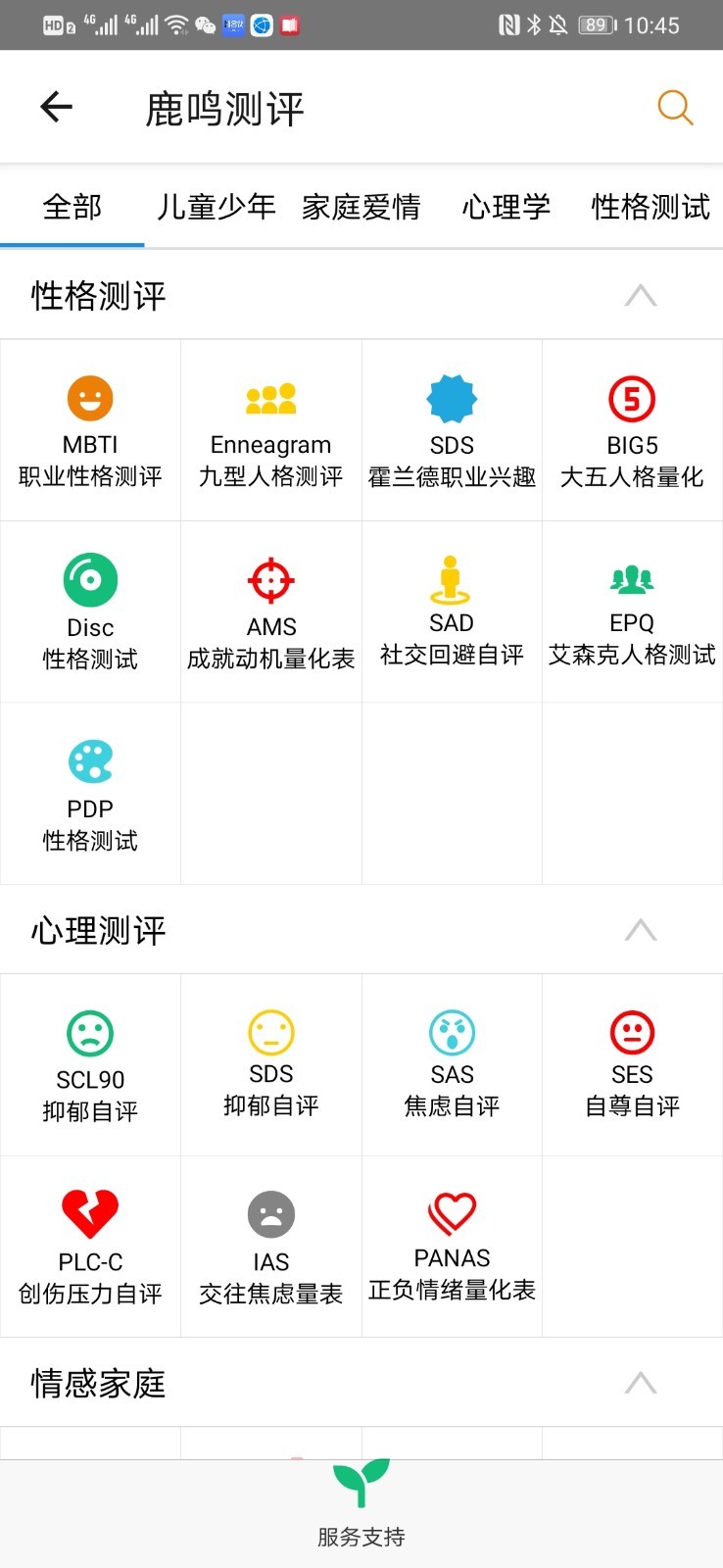This screenshot has height=1568, width=723.
Task: Select the 心理学 tab
Action: coord(506,207)
